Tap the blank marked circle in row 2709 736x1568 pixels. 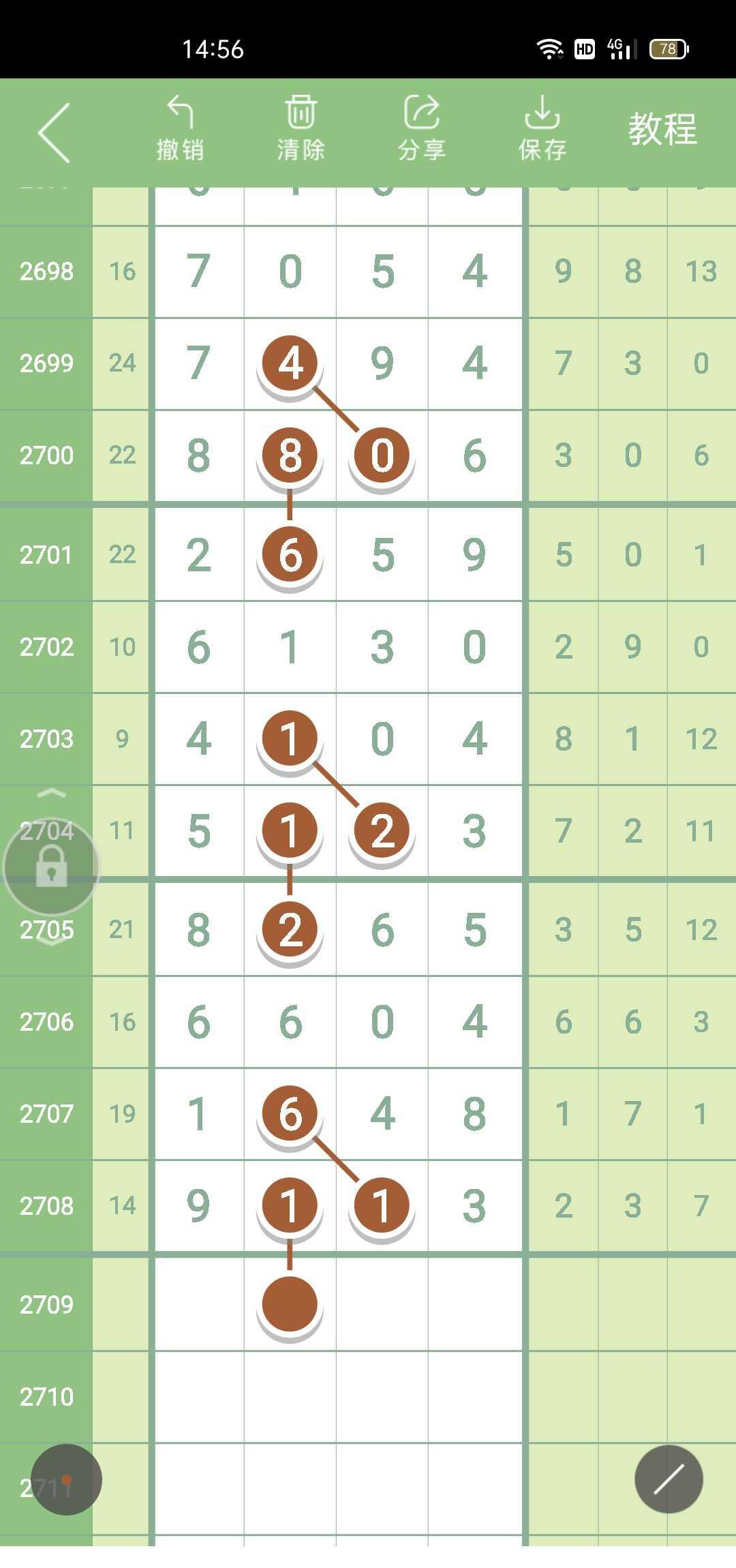[290, 1303]
